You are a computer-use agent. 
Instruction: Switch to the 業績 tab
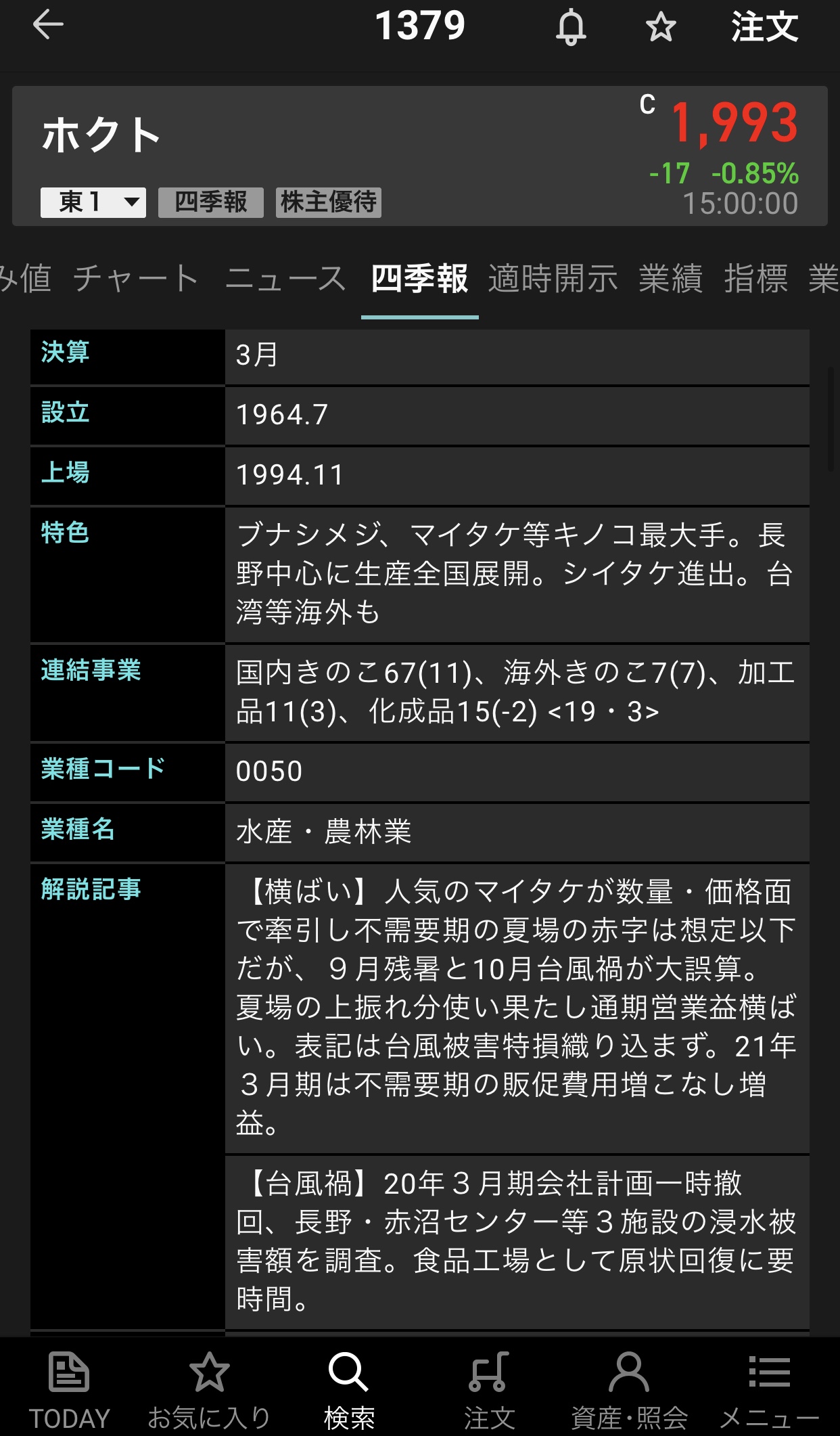coord(670,279)
